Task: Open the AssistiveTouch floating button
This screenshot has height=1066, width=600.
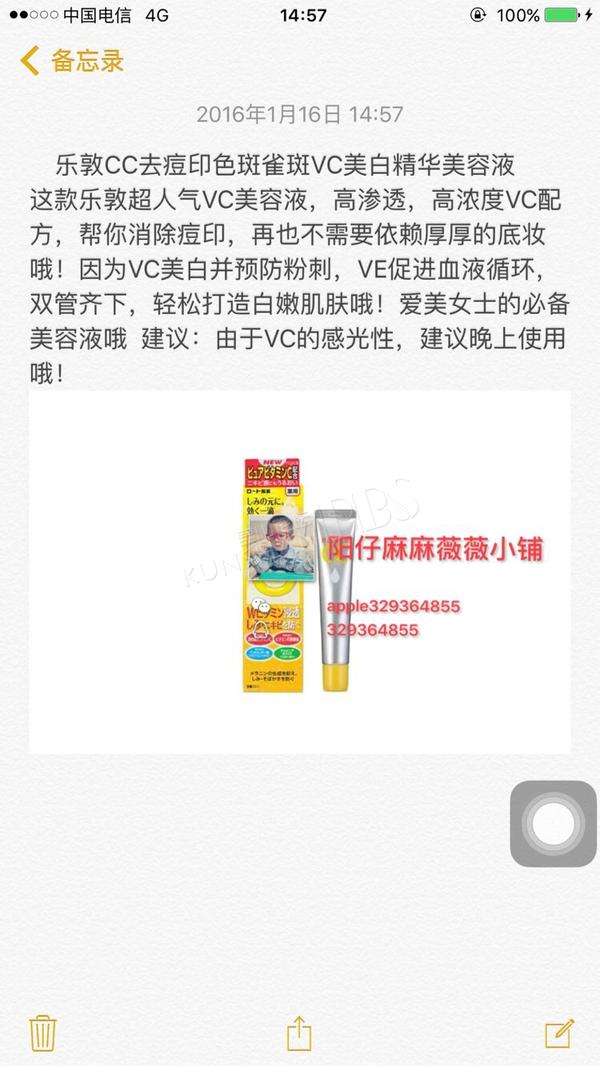Action: click(x=553, y=823)
